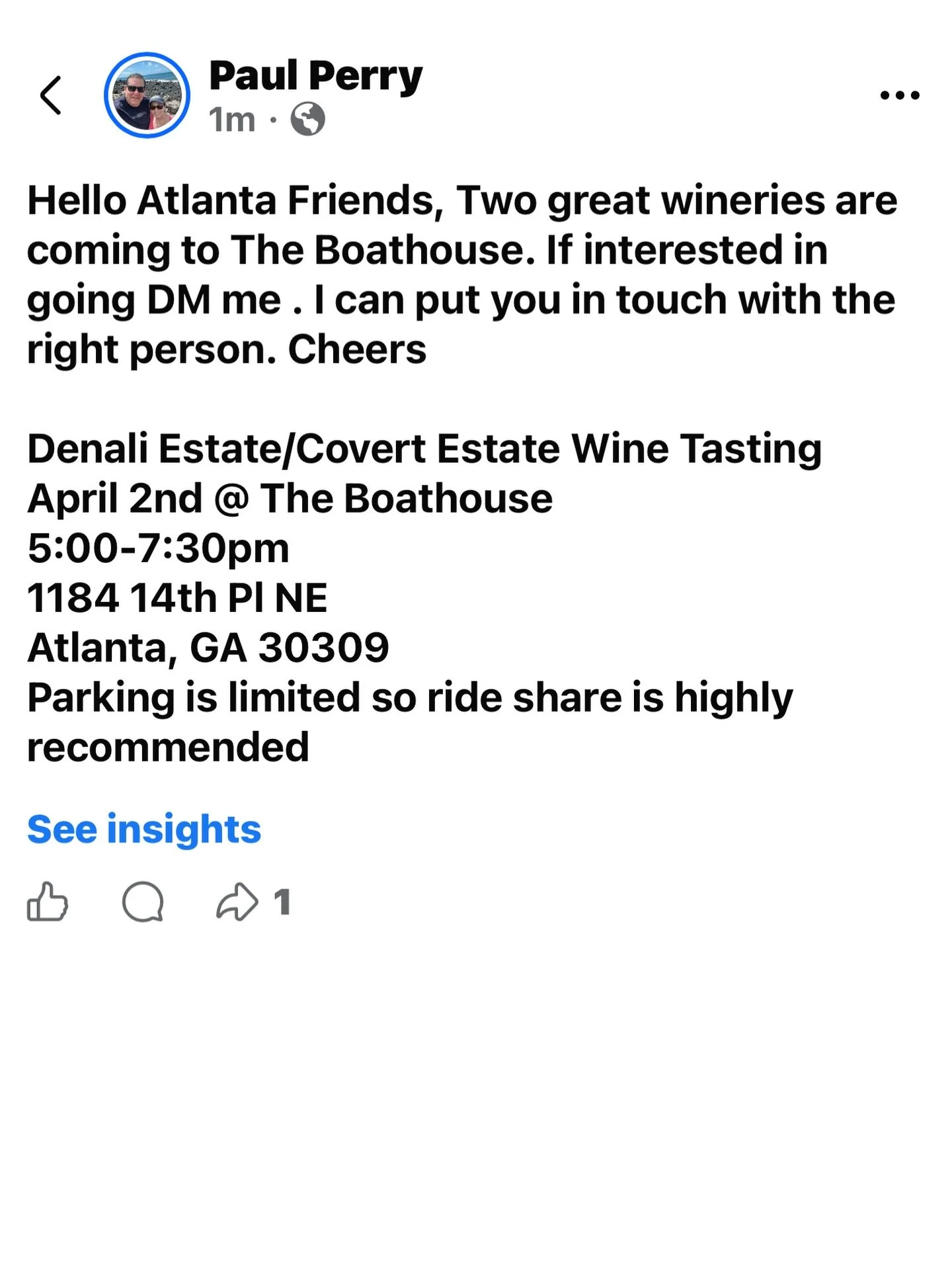Comment on the wine tasting post
The height and width of the screenshot is (1270, 952).
click(x=143, y=902)
